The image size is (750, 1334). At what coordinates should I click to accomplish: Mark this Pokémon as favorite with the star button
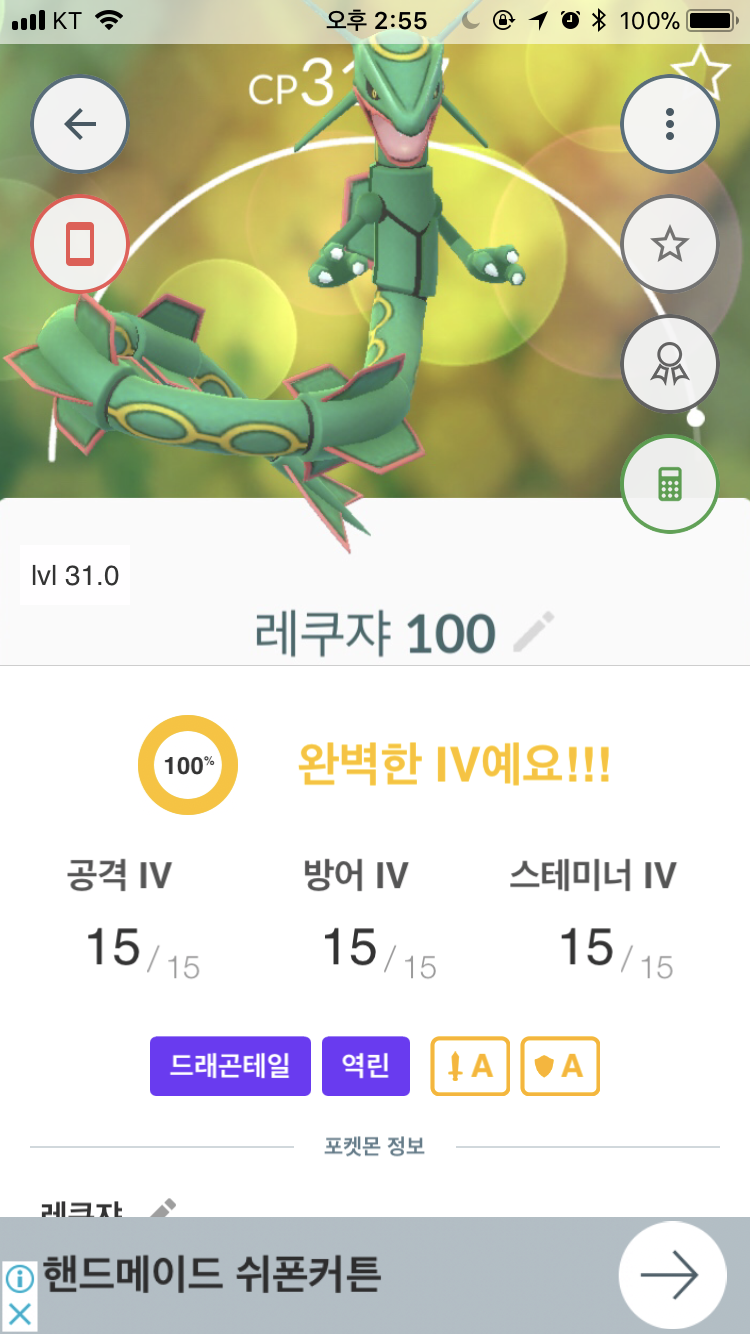[x=669, y=244]
